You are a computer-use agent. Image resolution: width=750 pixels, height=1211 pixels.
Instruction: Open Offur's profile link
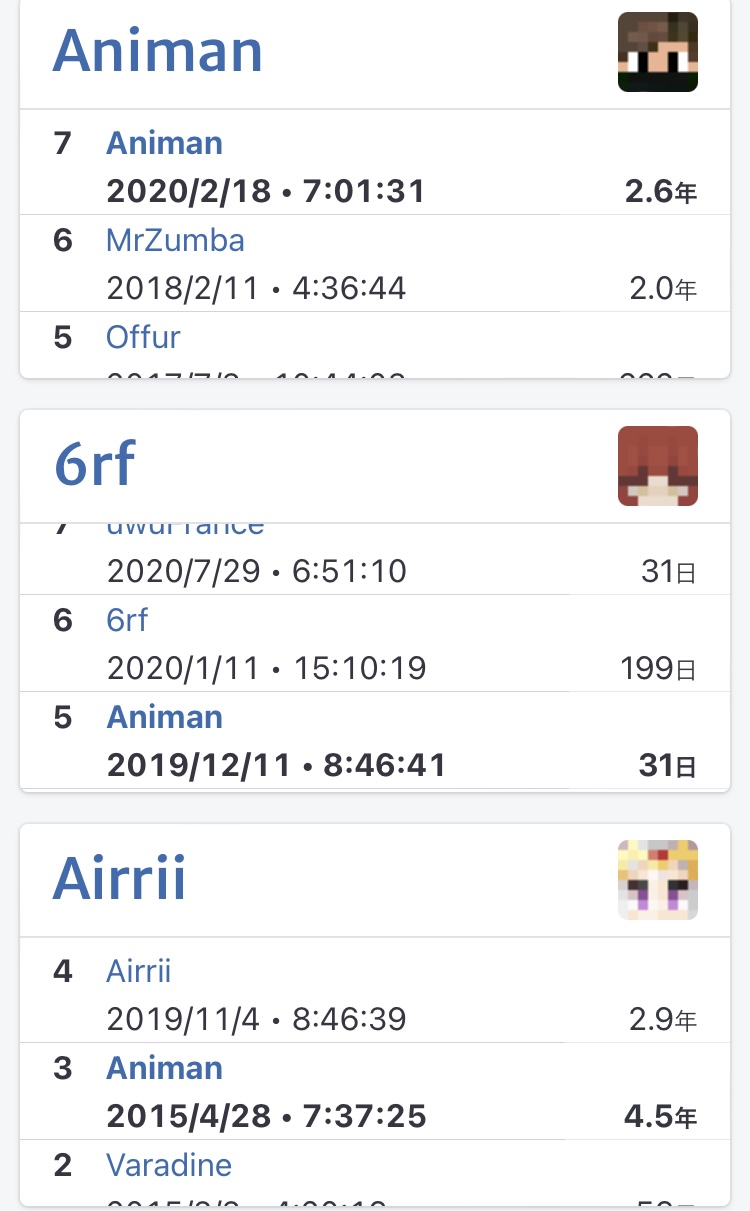click(143, 337)
